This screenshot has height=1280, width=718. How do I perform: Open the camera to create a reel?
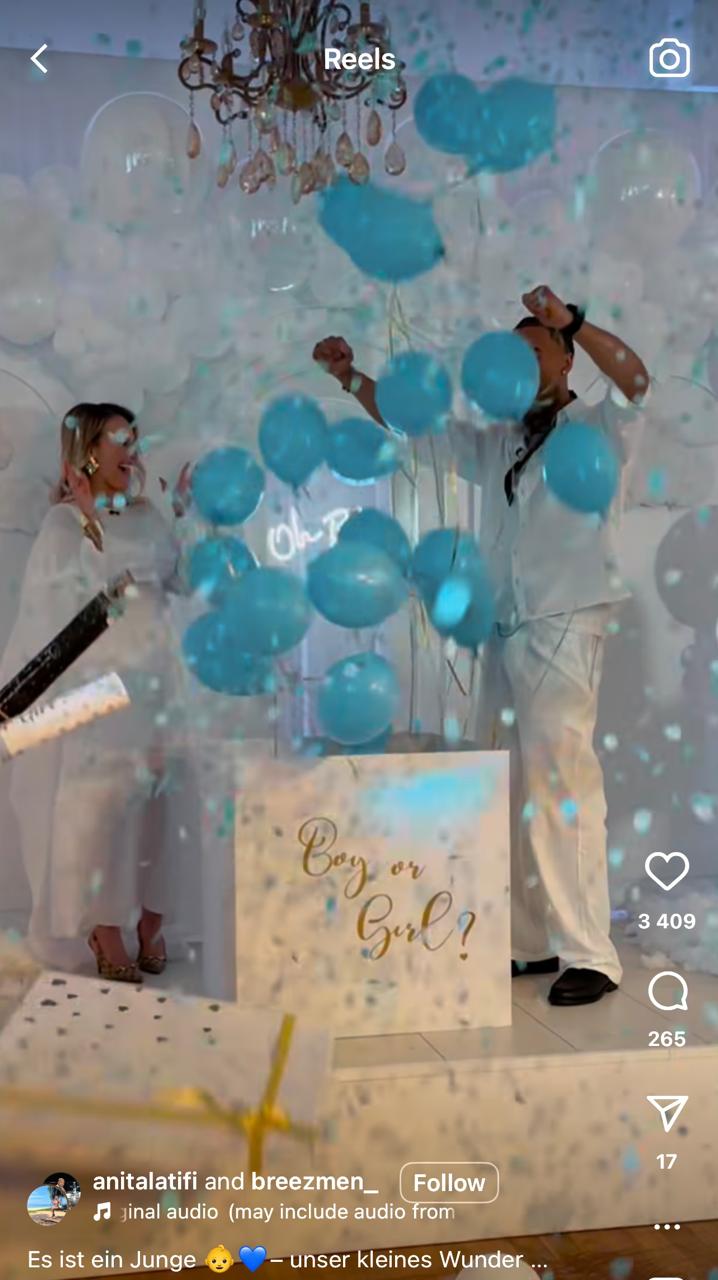pos(669,59)
